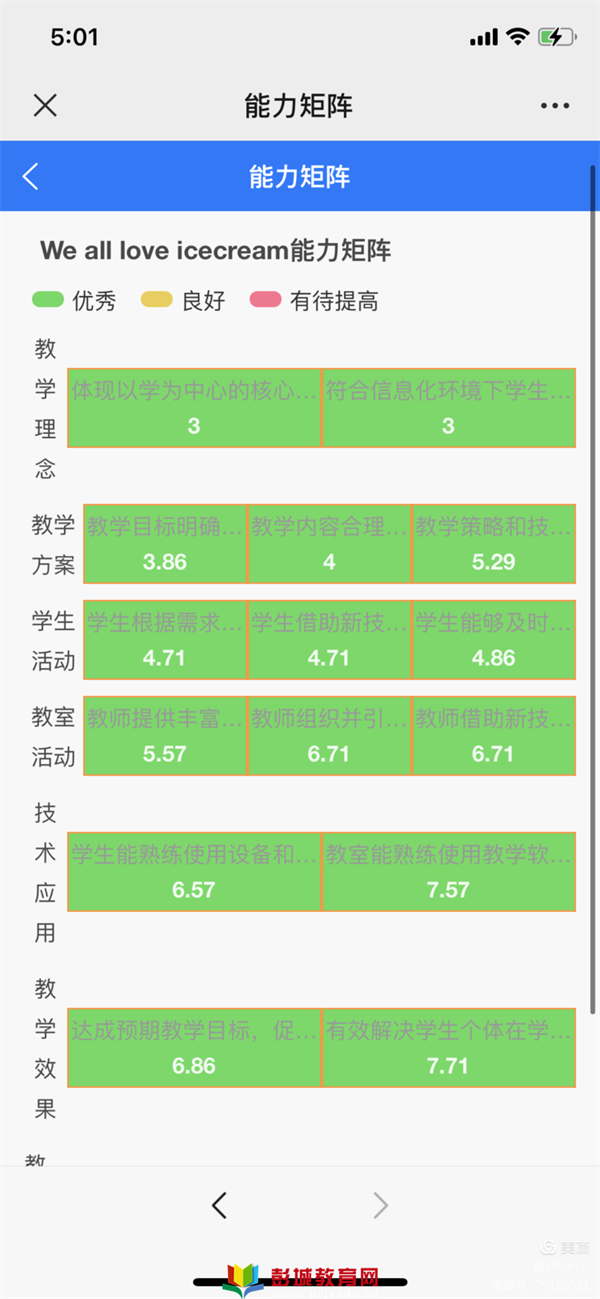
Task: Navigate to previous page in bottom bar
Action: pyautogui.click(x=220, y=1205)
